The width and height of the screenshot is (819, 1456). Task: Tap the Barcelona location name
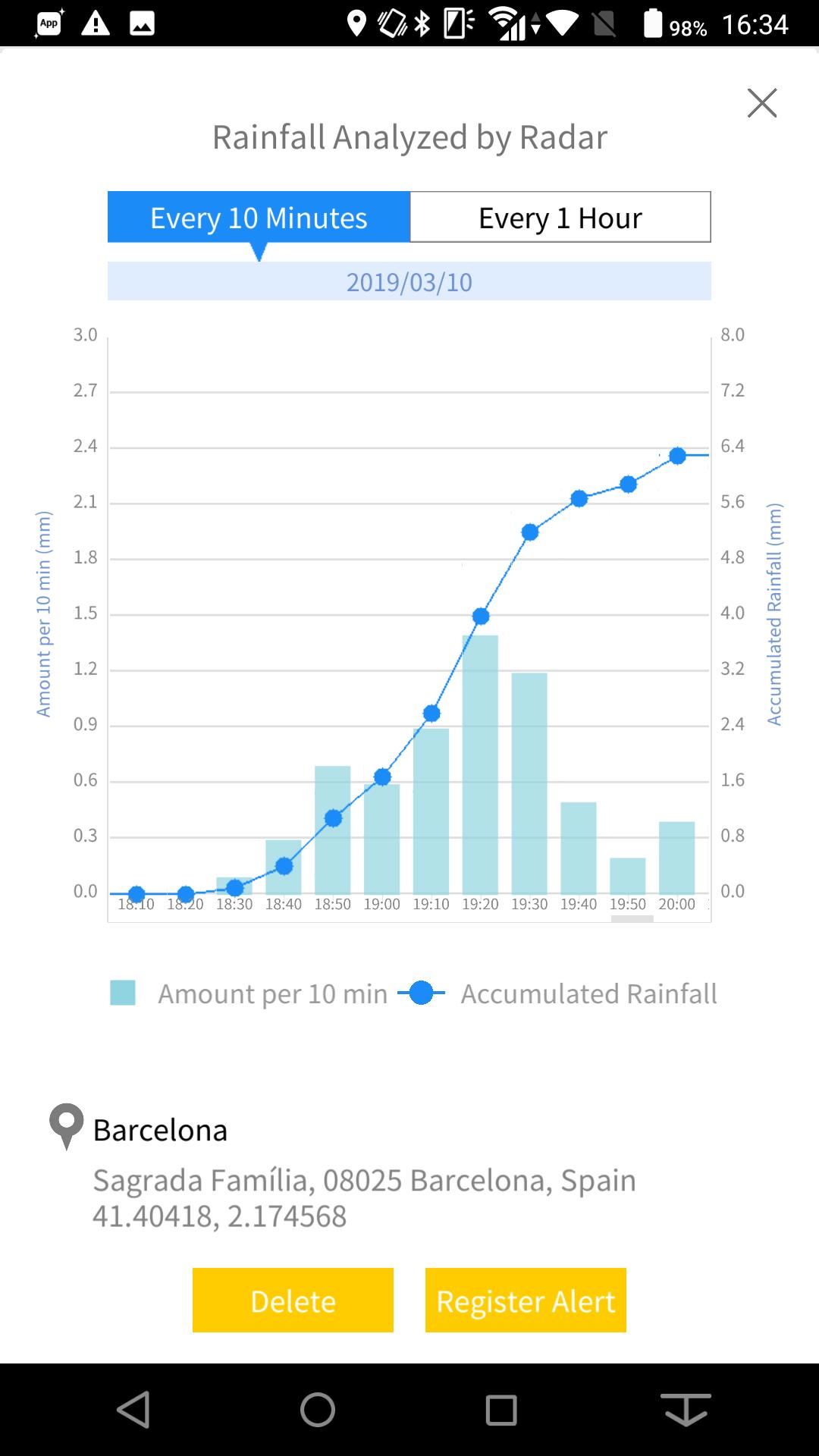[159, 1129]
